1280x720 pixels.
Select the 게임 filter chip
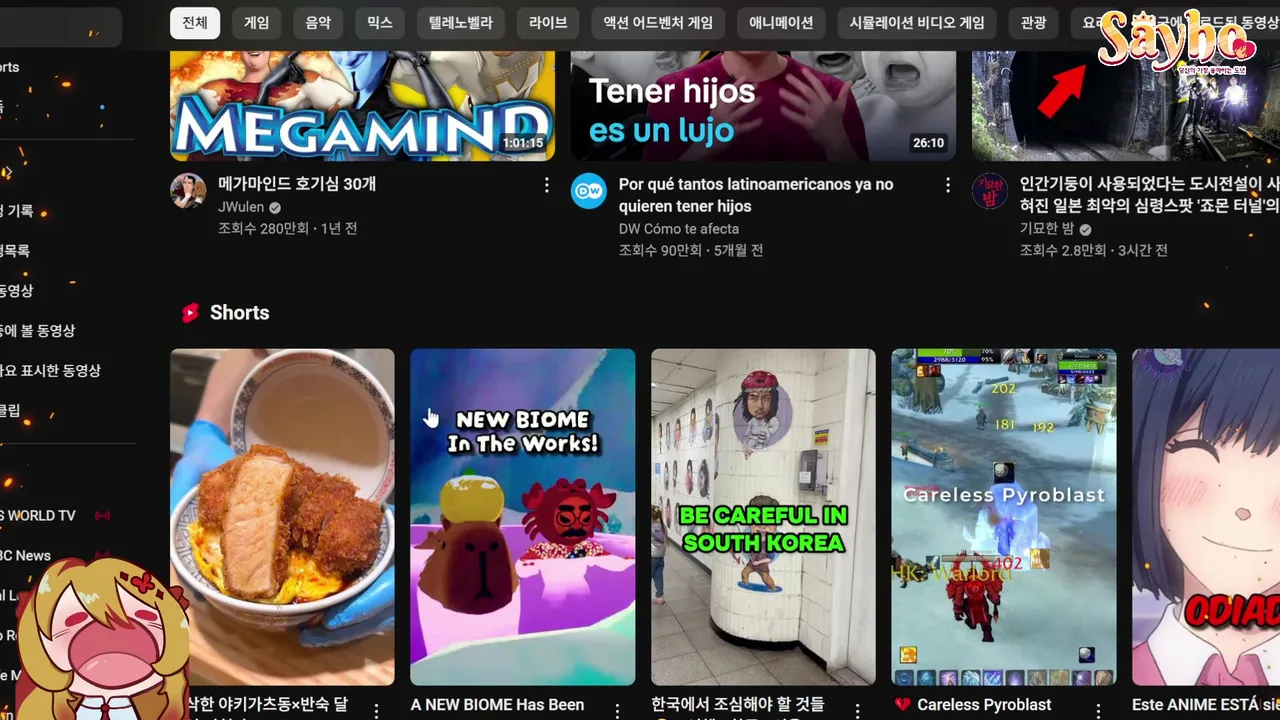point(257,22)
